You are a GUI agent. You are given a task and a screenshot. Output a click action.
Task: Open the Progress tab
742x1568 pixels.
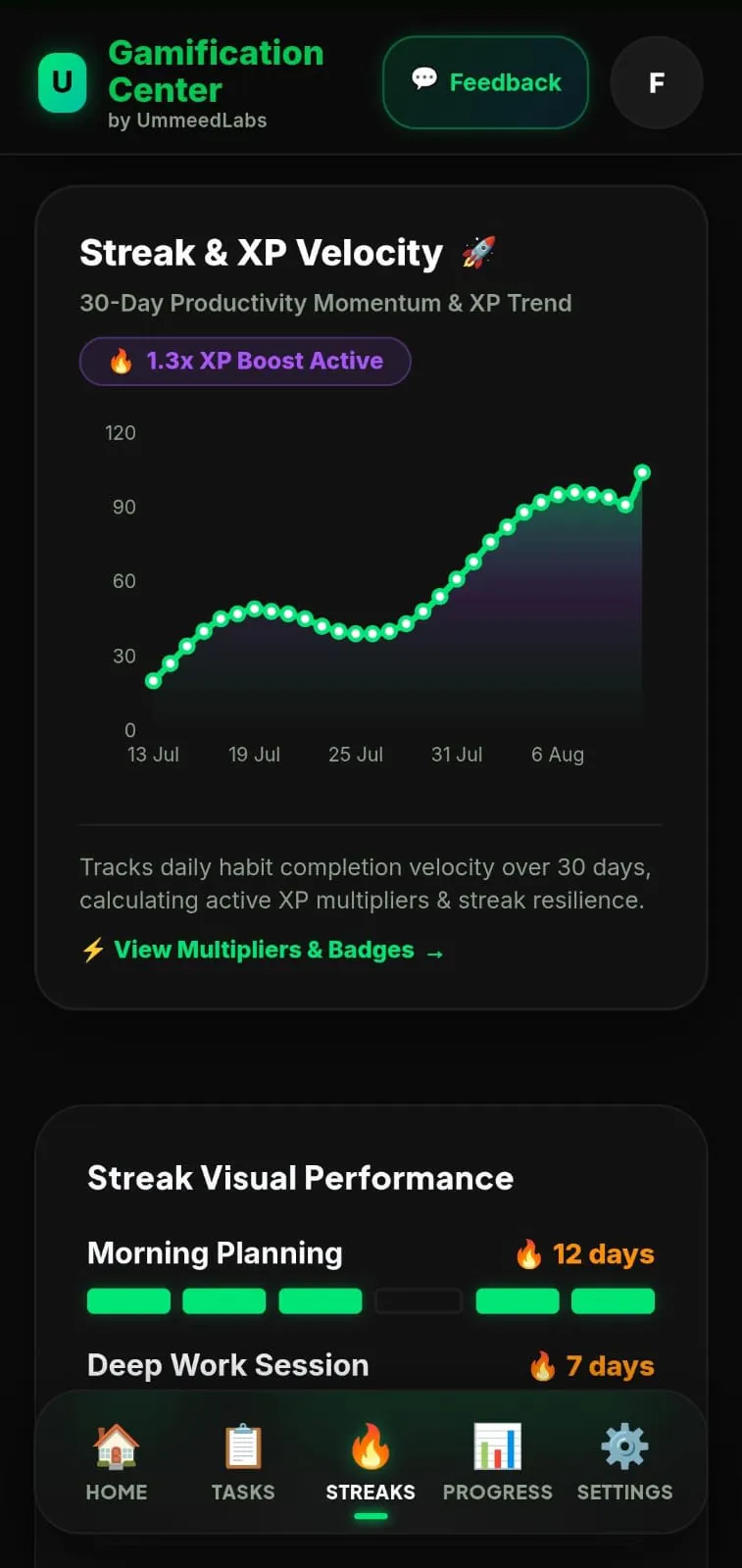(498, 1462)
